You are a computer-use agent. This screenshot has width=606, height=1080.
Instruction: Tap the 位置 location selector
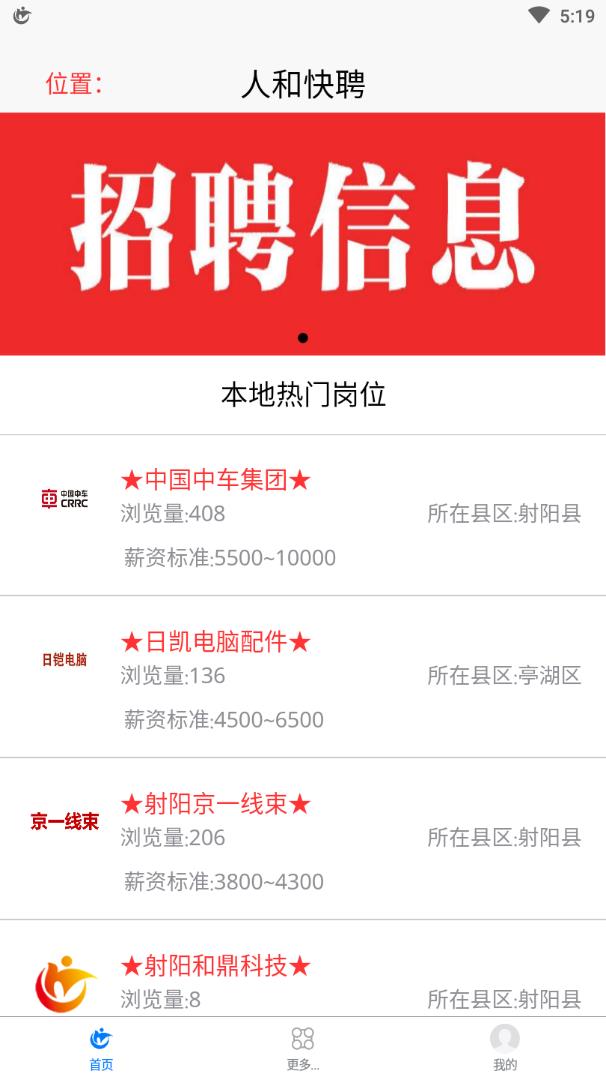(x=74, y=84)
